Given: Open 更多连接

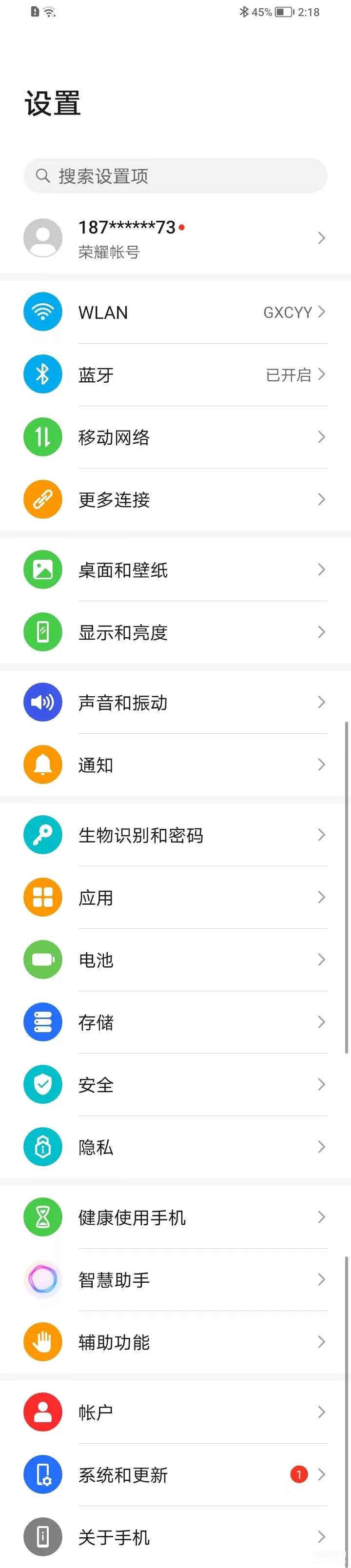Looking at the screenshot, I should (x=175, y=500).
